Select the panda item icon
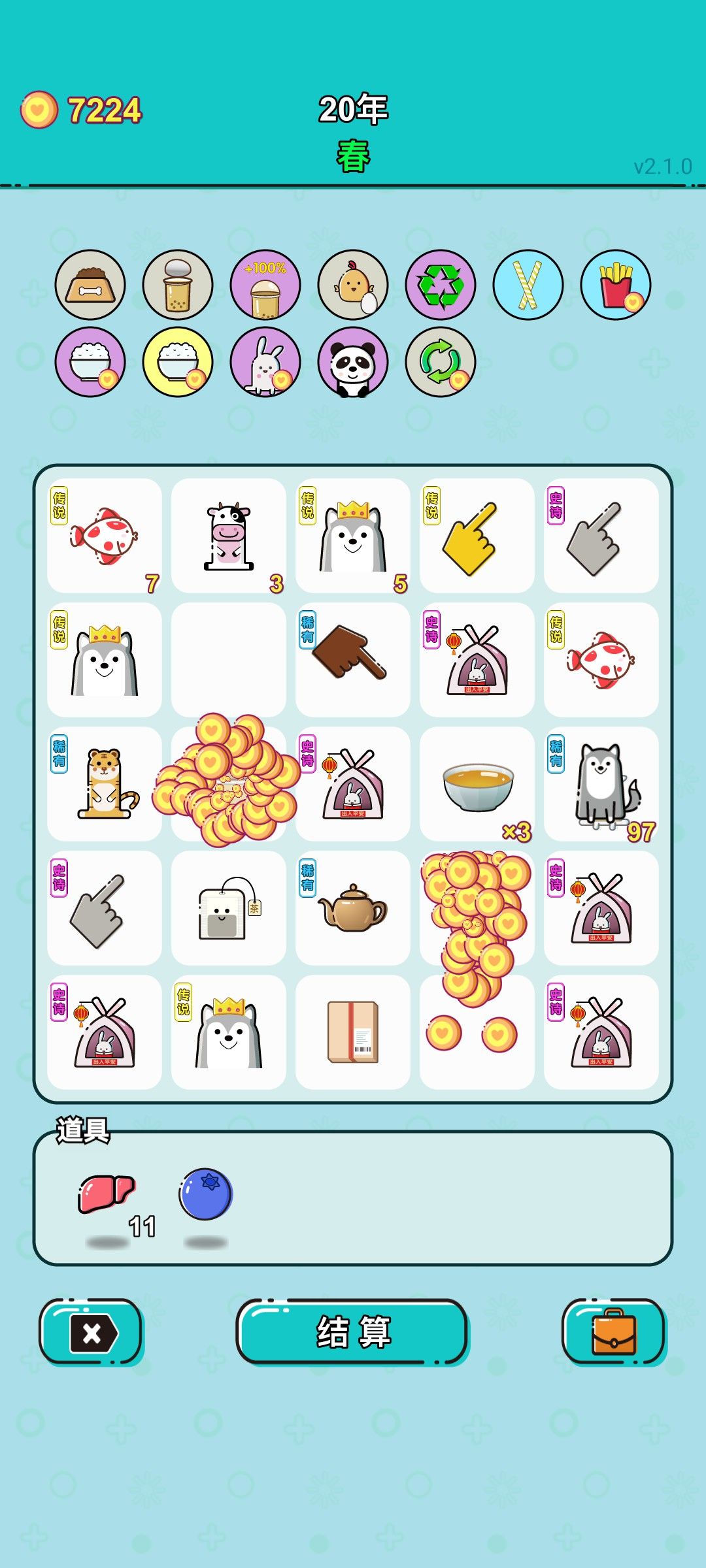The width and height of the screenshot is (706, 1568). point(353,362)
